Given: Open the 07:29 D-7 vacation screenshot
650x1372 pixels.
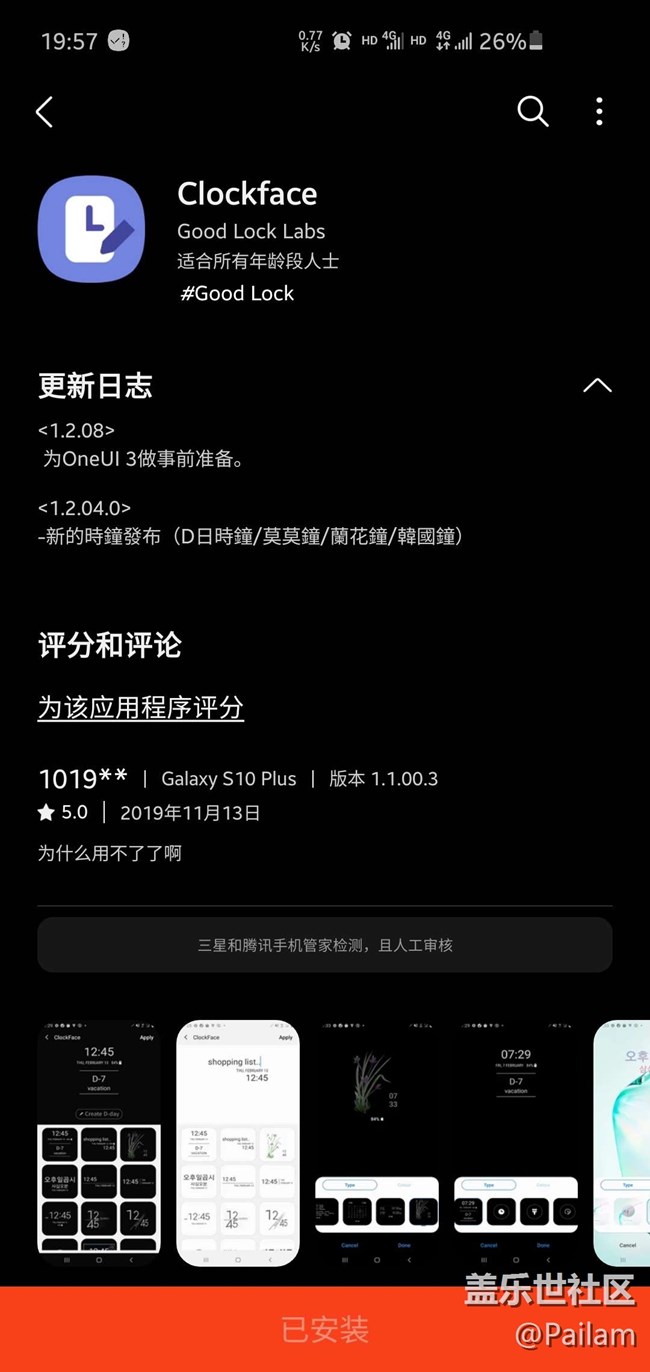Looking at the screenshot, I should tap(516, 1143).
